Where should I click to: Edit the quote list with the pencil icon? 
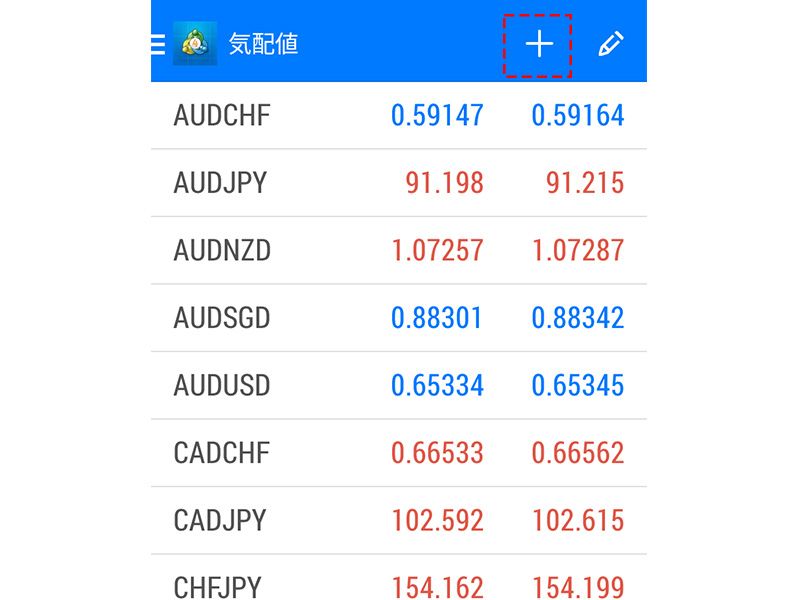tap(610, 45)
